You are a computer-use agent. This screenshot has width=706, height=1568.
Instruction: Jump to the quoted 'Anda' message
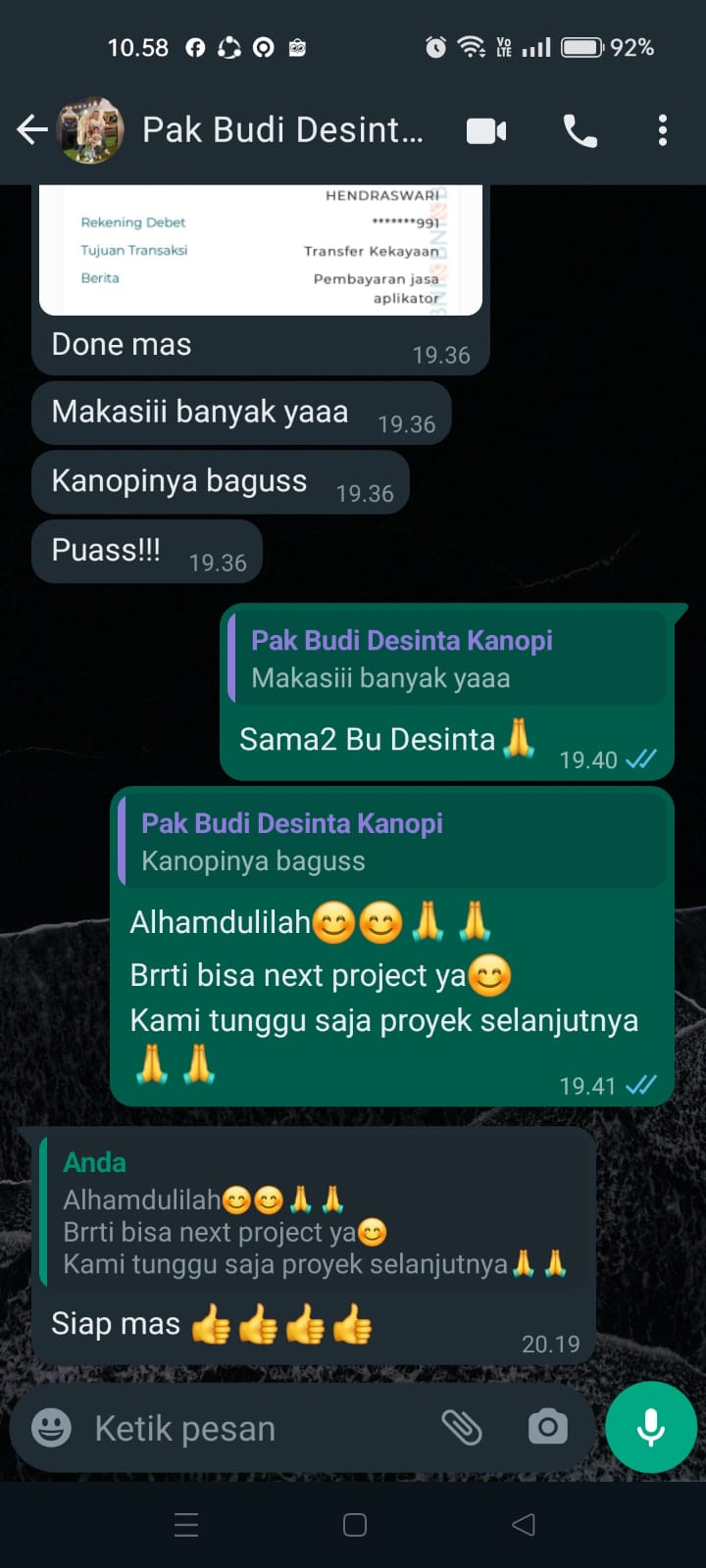pos(314,1212)
